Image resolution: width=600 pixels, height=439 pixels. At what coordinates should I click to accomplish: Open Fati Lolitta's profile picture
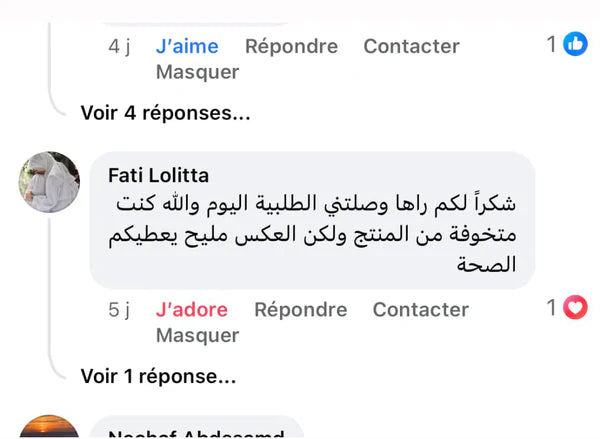click(x=50, y=182)
